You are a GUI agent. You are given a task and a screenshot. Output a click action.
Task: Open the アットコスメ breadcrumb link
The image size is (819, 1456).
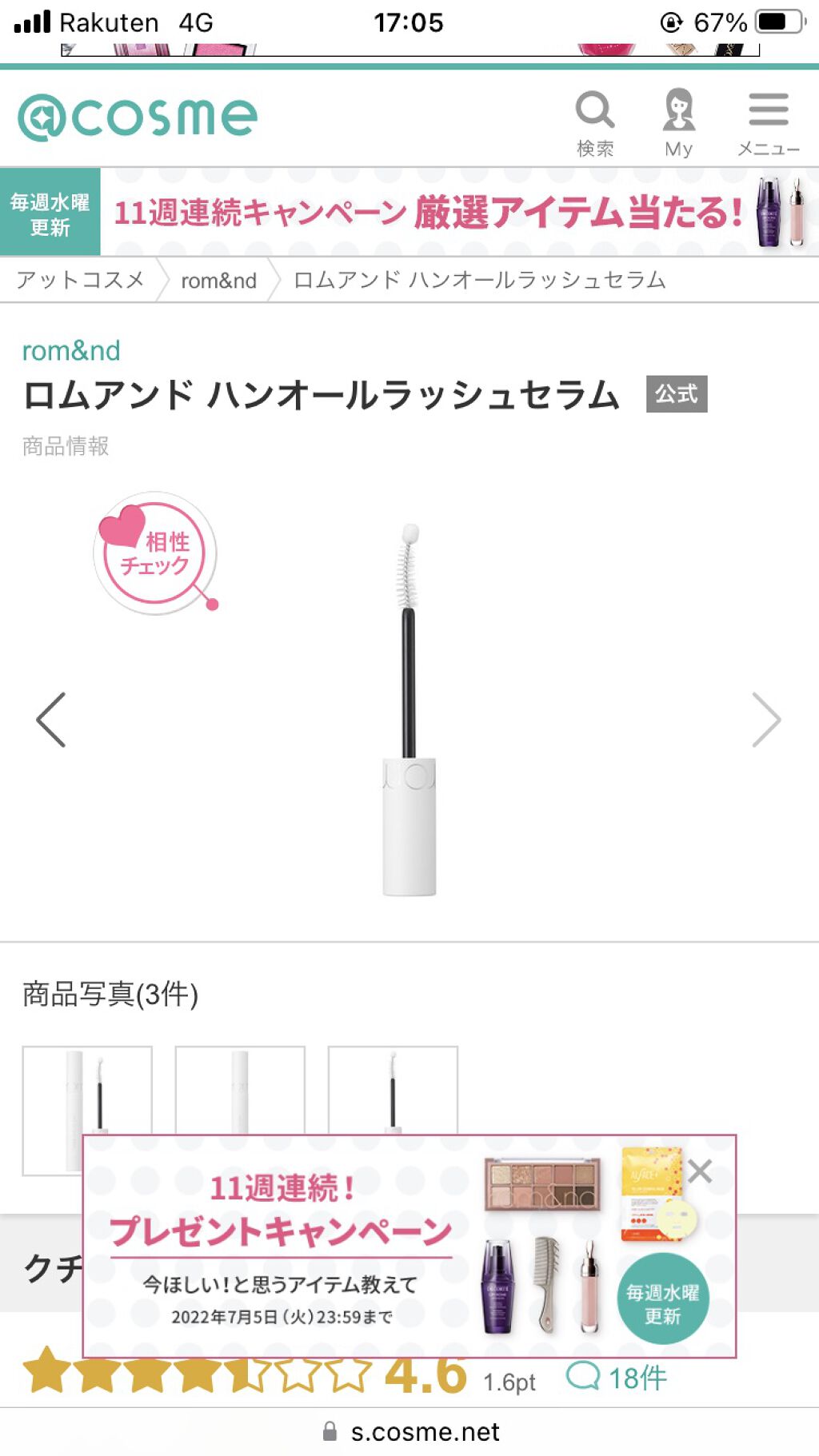click(x=80, y=280)
